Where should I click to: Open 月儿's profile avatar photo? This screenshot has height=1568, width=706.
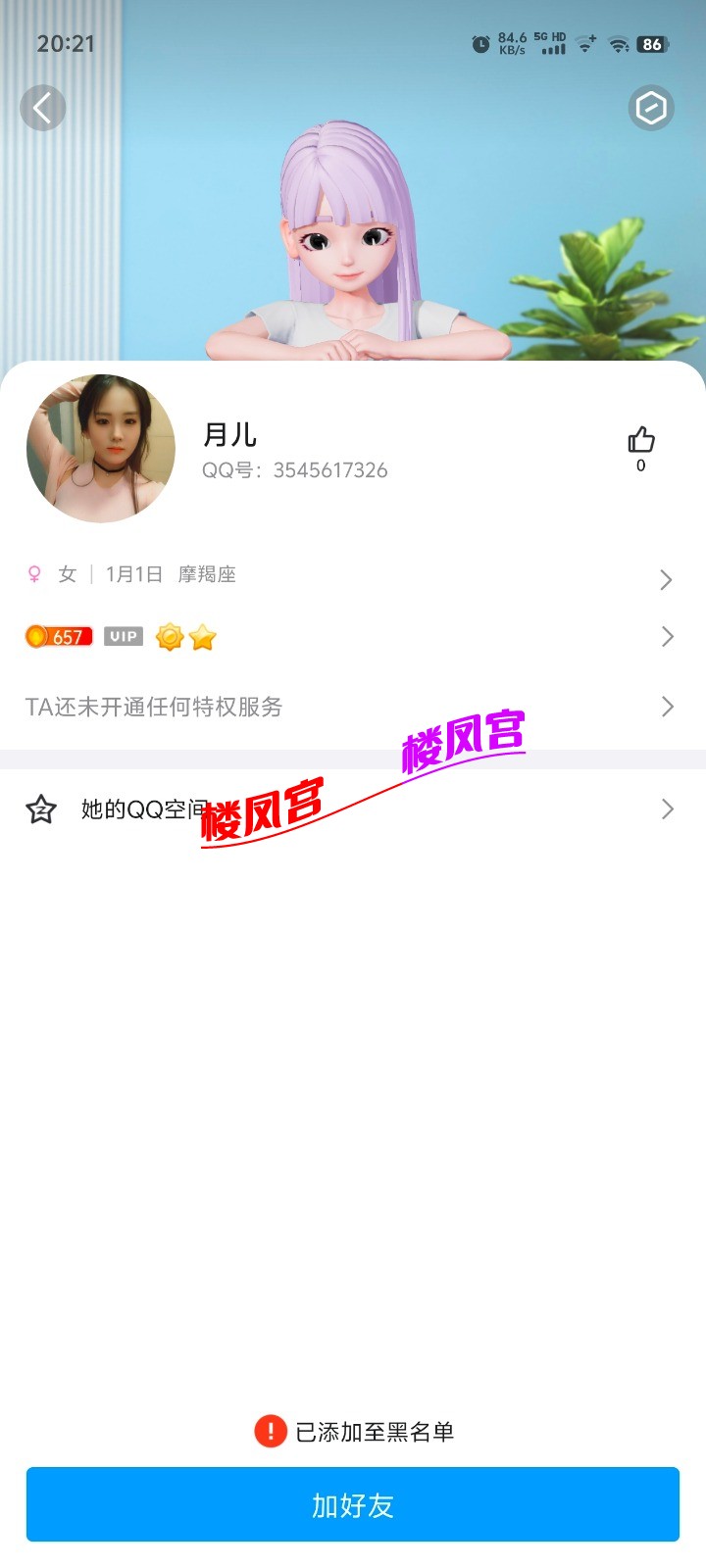pos(101,448)
